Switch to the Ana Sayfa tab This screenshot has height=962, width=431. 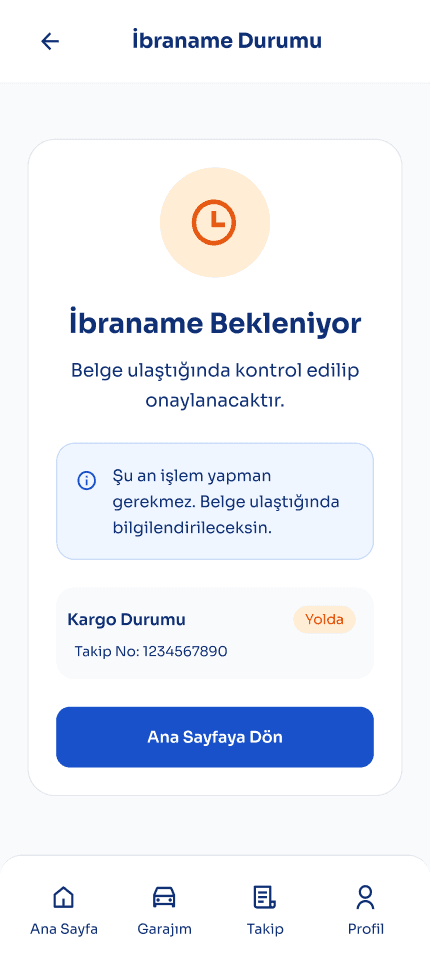pos(64,910)
